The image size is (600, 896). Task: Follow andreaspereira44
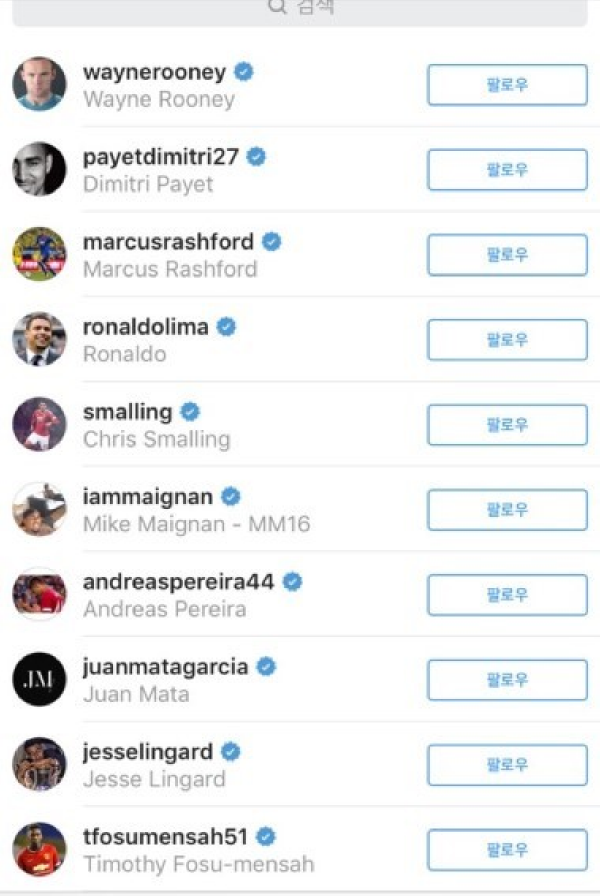click(x=507, y=595)
